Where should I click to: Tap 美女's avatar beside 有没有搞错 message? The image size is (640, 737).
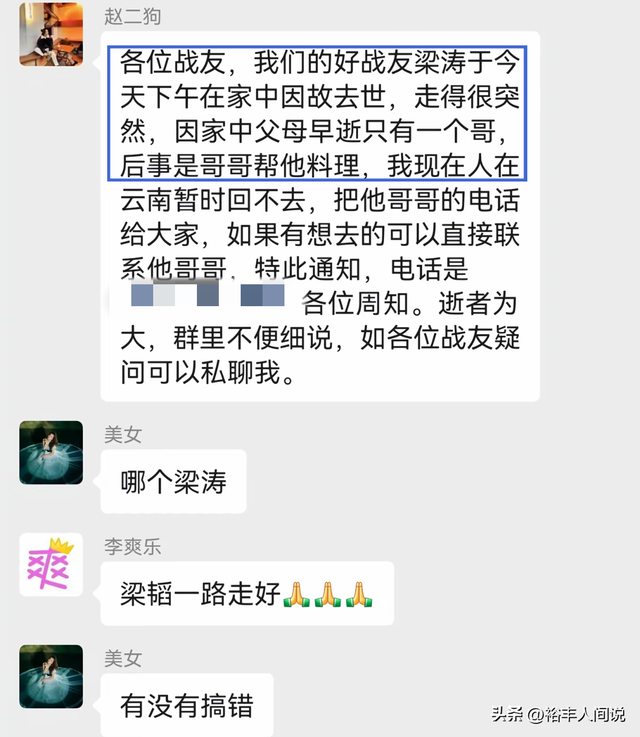(x=51, y=676)
